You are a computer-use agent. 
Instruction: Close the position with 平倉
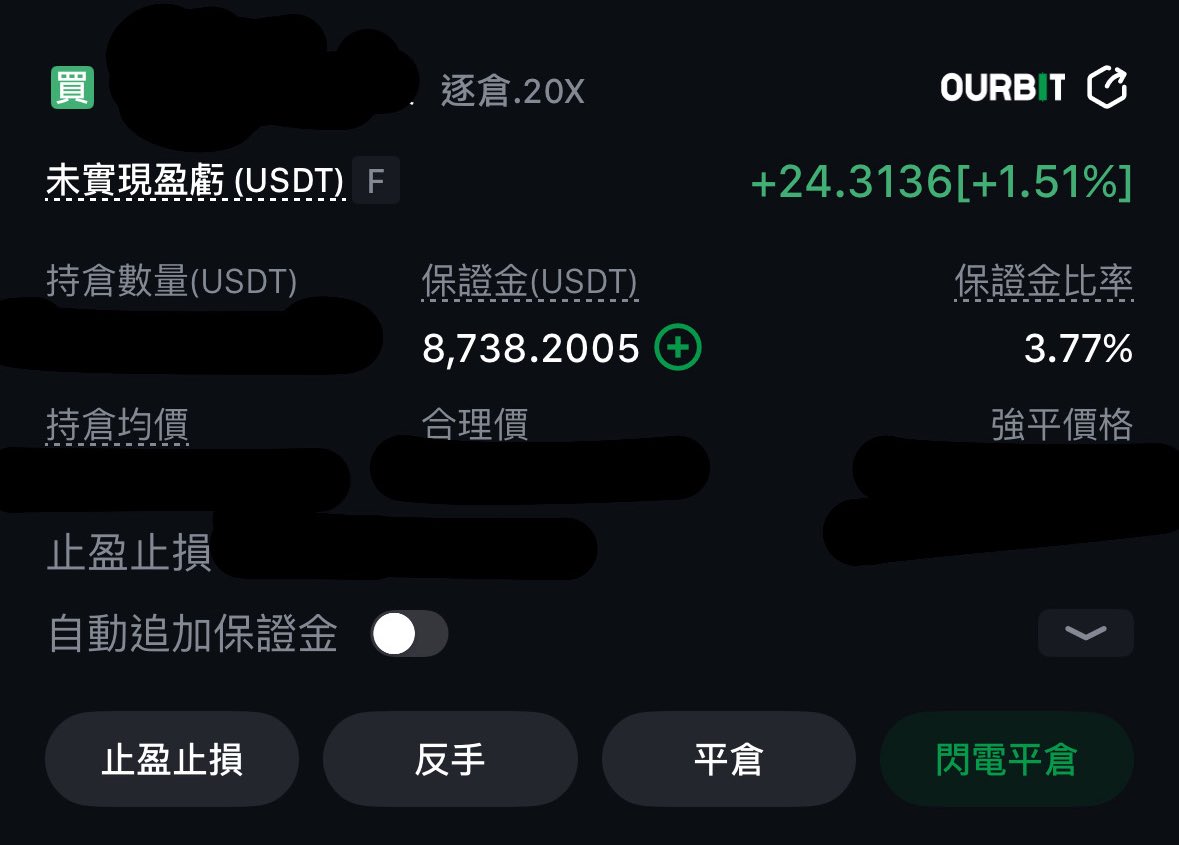[728, 760]
